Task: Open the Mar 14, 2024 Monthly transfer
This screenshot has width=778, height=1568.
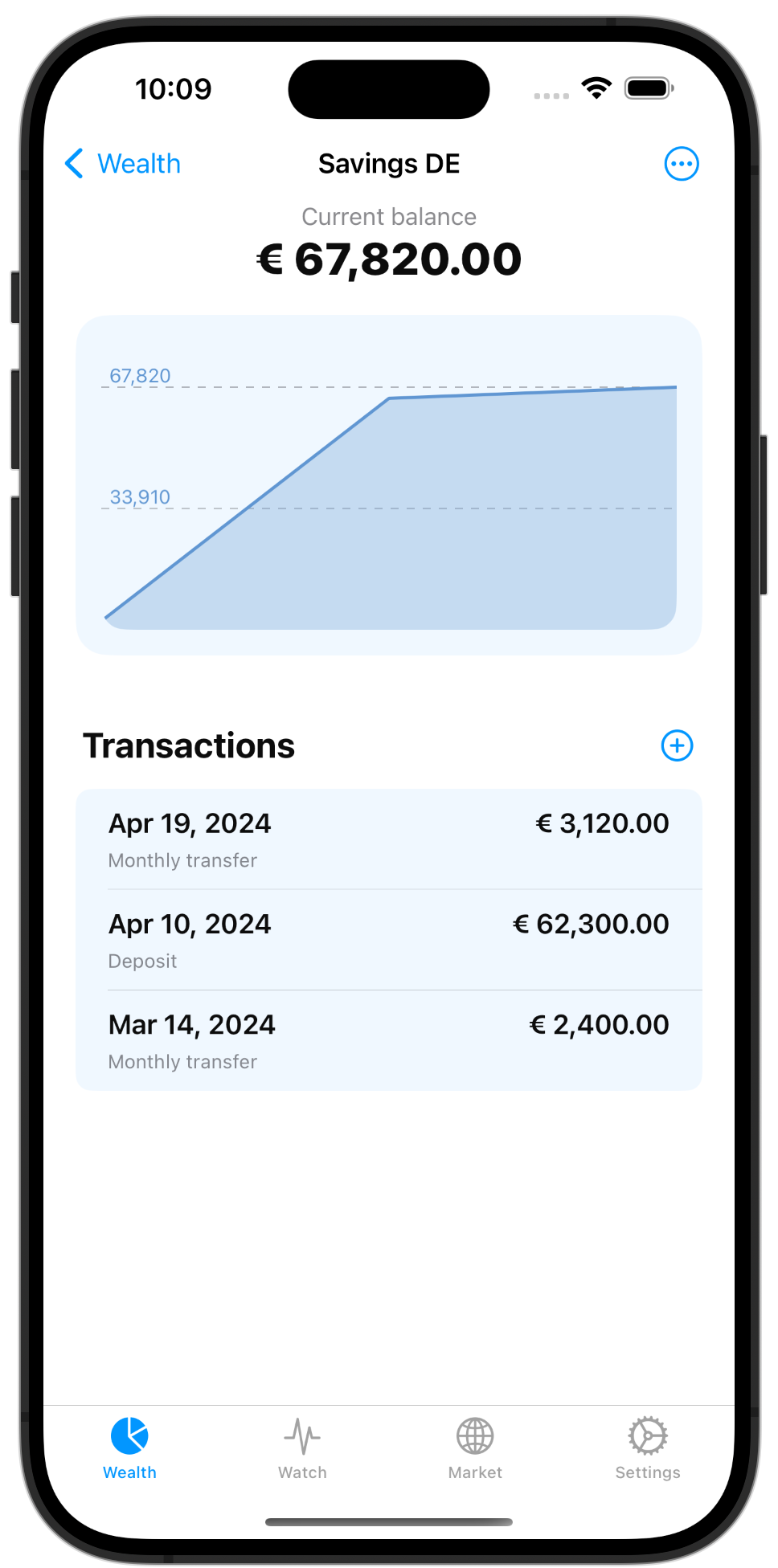Action: 389,1040
